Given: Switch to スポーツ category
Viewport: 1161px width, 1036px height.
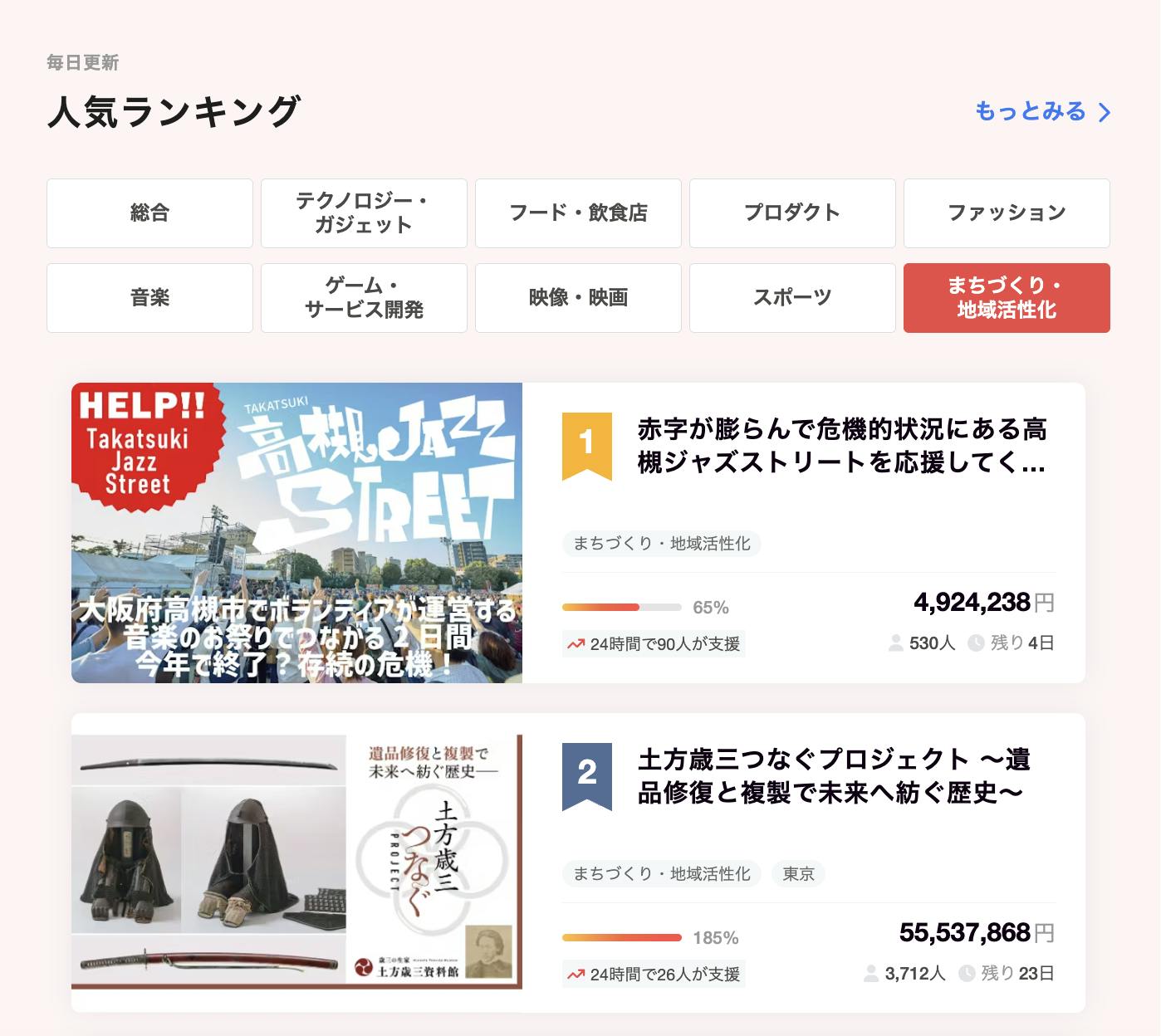Looking at the screenshot, I should (792, 298).
